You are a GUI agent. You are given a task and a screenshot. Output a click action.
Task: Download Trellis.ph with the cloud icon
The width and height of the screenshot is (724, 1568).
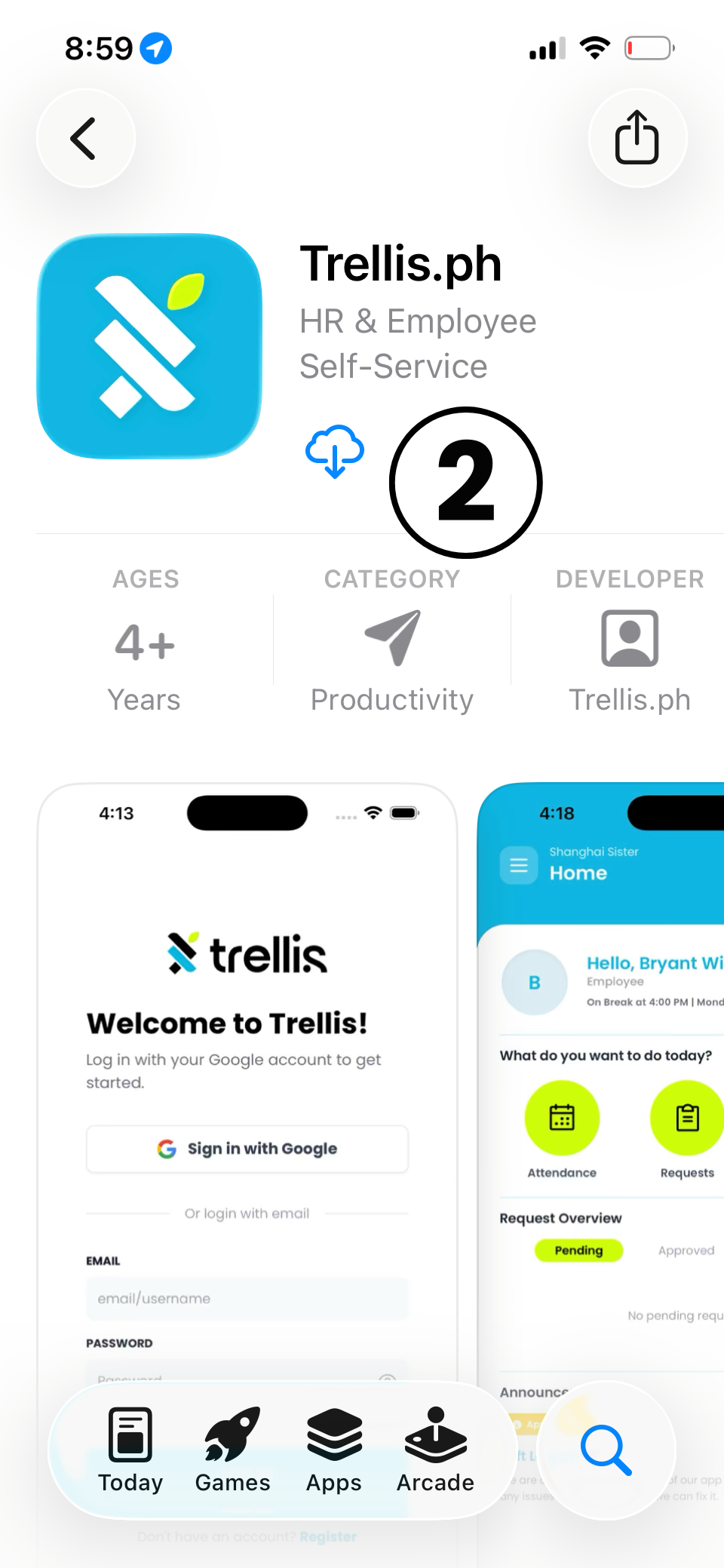[335, 451]
